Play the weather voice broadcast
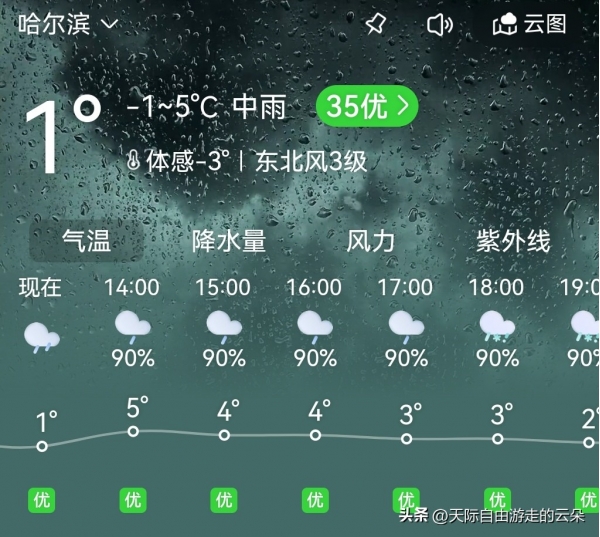 [x=439, y=24]
